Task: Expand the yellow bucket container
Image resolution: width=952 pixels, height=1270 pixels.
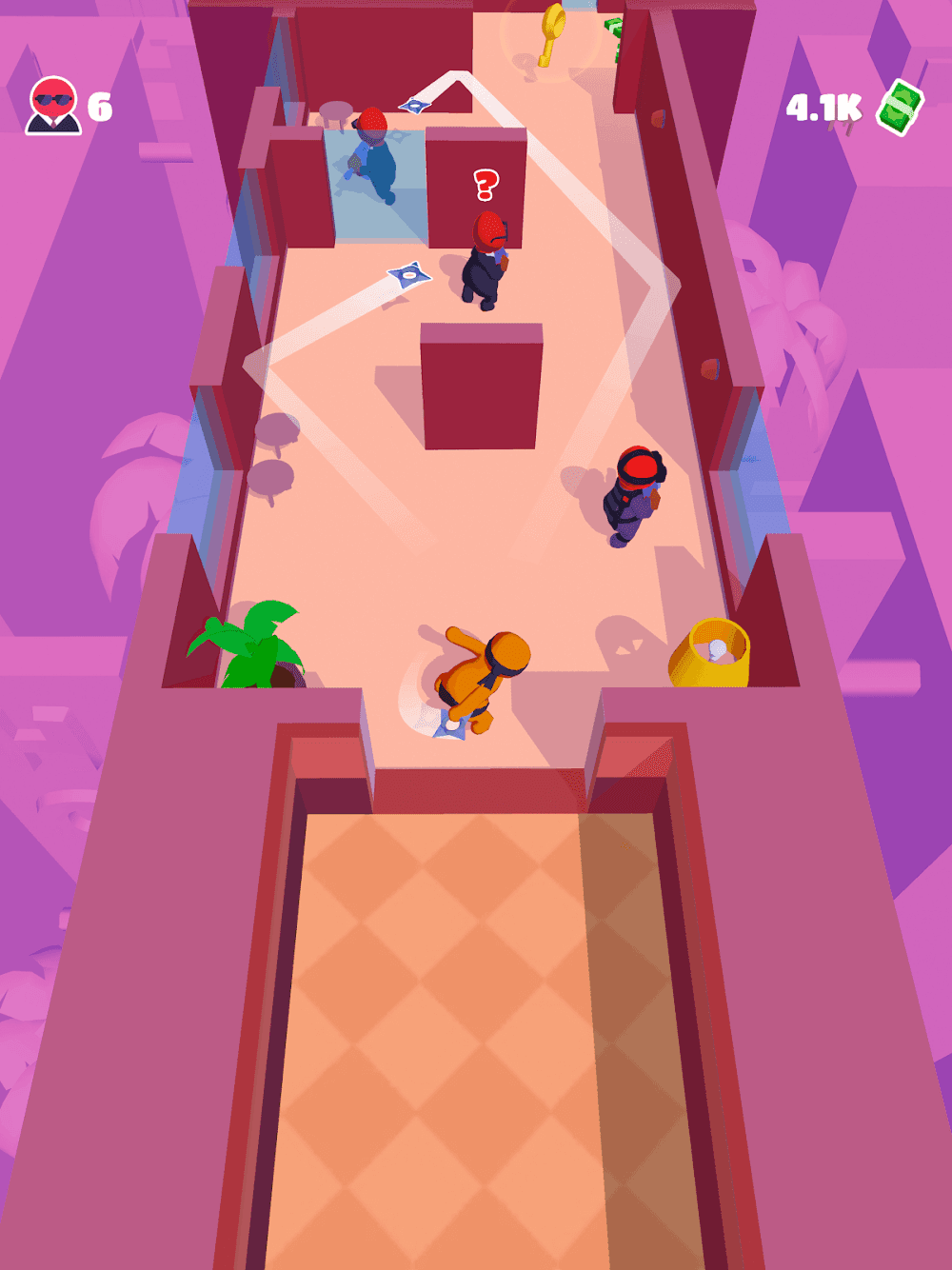Action: tap(709, 650)
